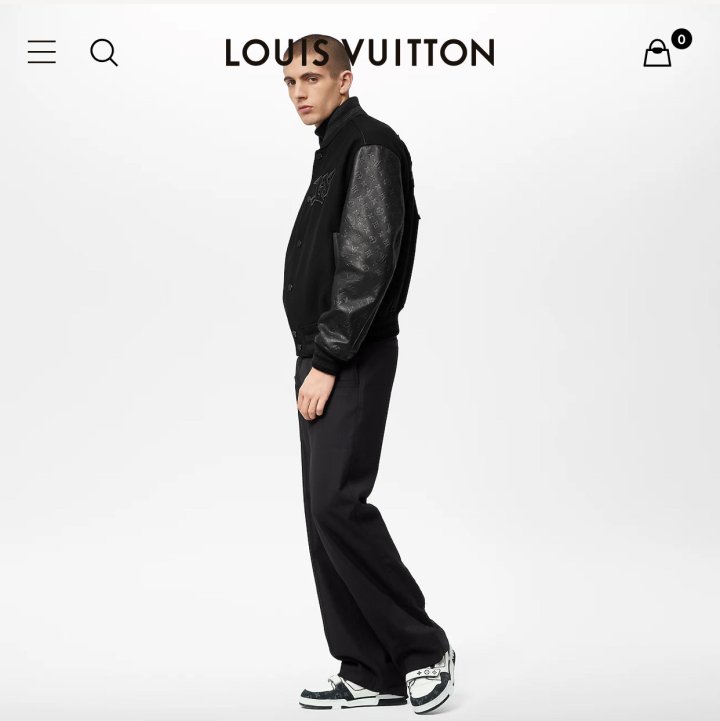Open the hamburger navigation menu

point(42,52)
